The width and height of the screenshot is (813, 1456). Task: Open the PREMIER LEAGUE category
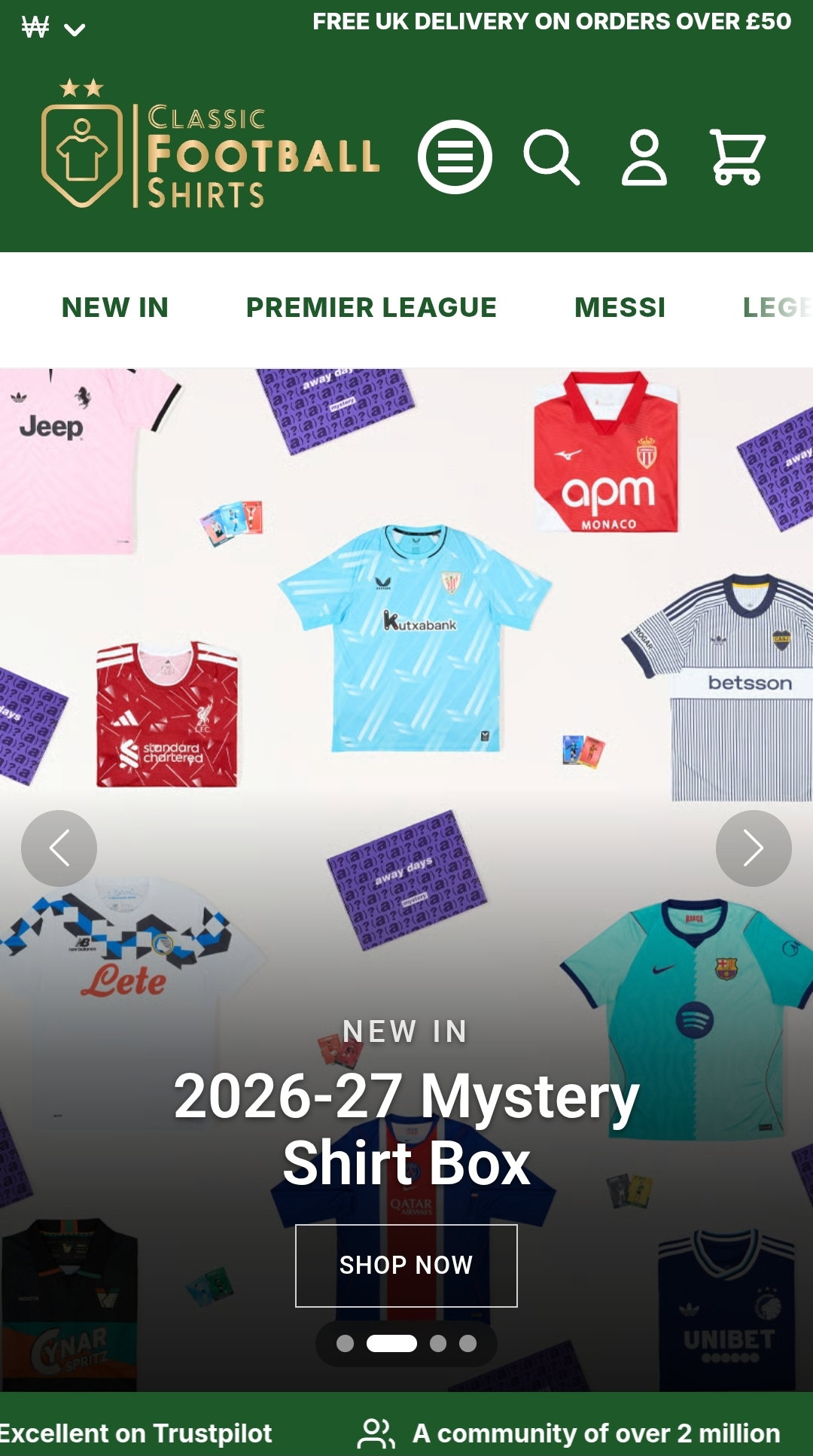point(371,307)
